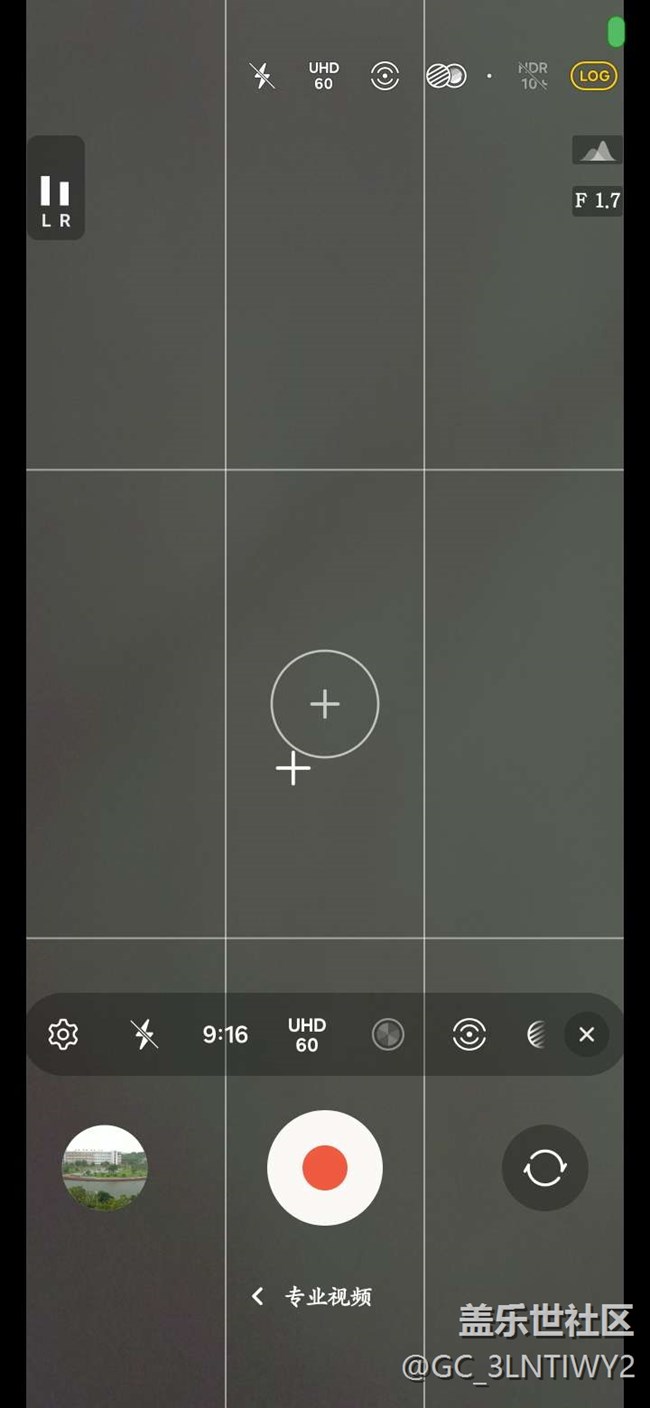Toggle flash in the quick settings bar

(x=145, y=1034)
